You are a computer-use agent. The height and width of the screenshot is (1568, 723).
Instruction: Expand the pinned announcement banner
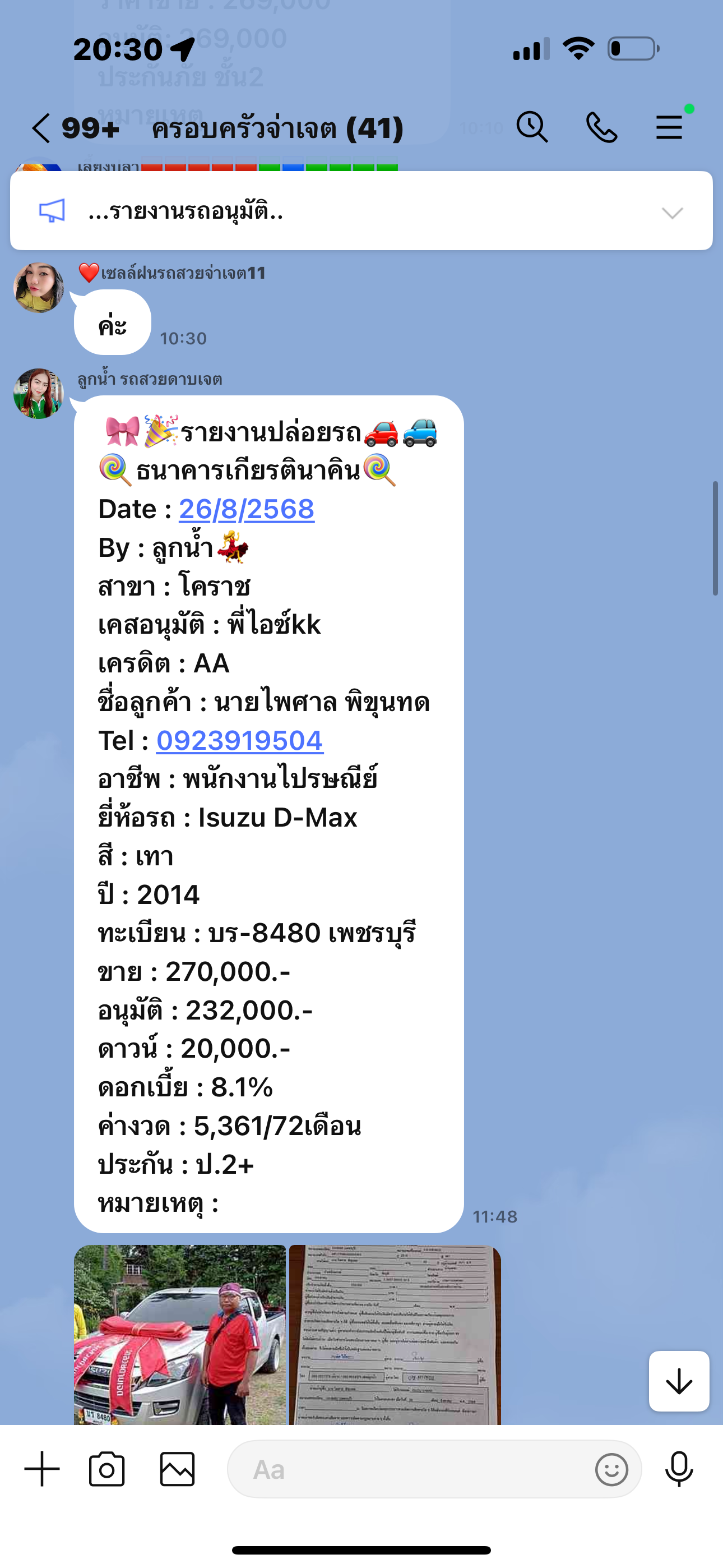[x=672, y=213]
